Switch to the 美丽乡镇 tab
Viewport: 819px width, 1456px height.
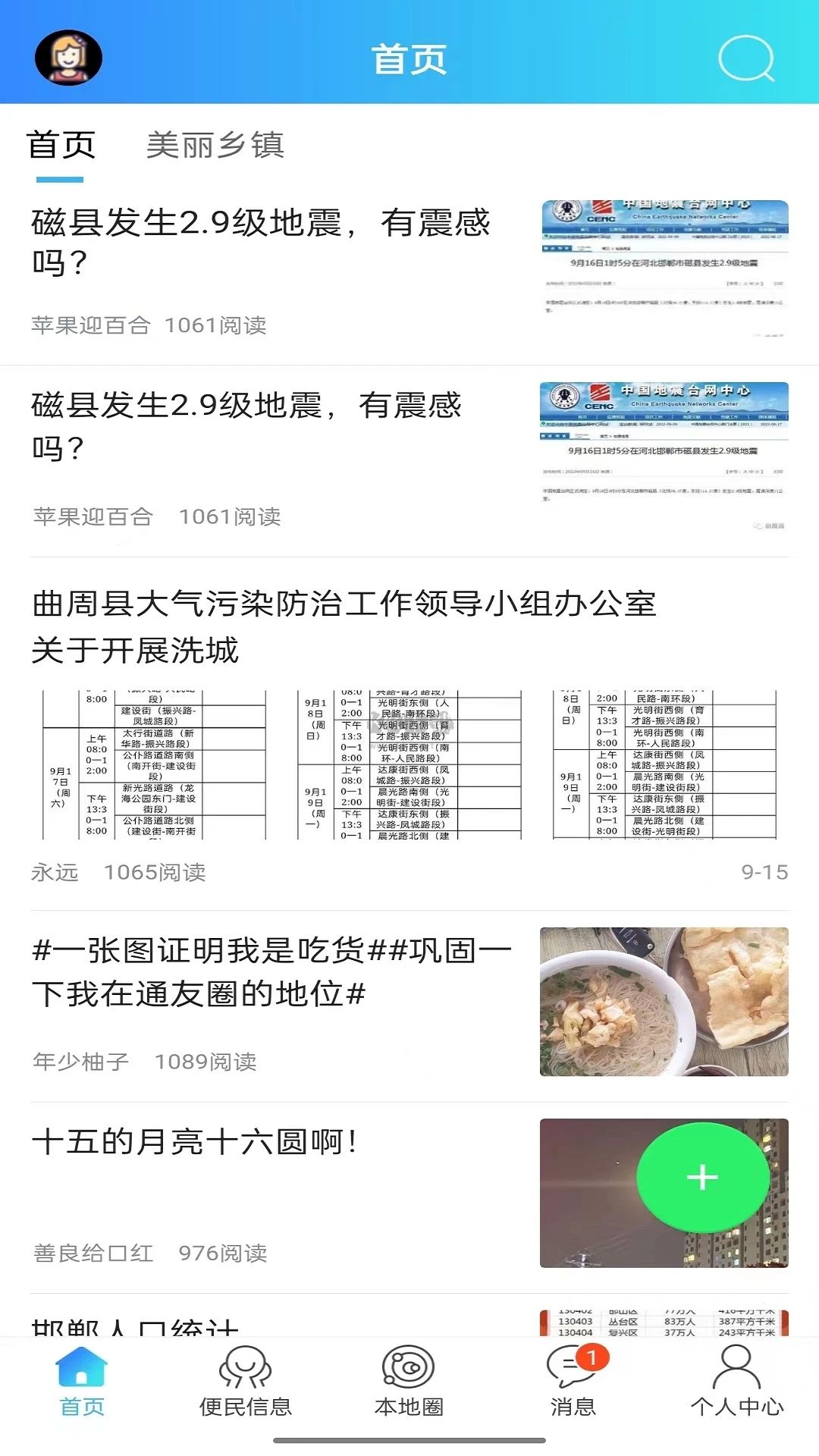click(x=215, y=146)
